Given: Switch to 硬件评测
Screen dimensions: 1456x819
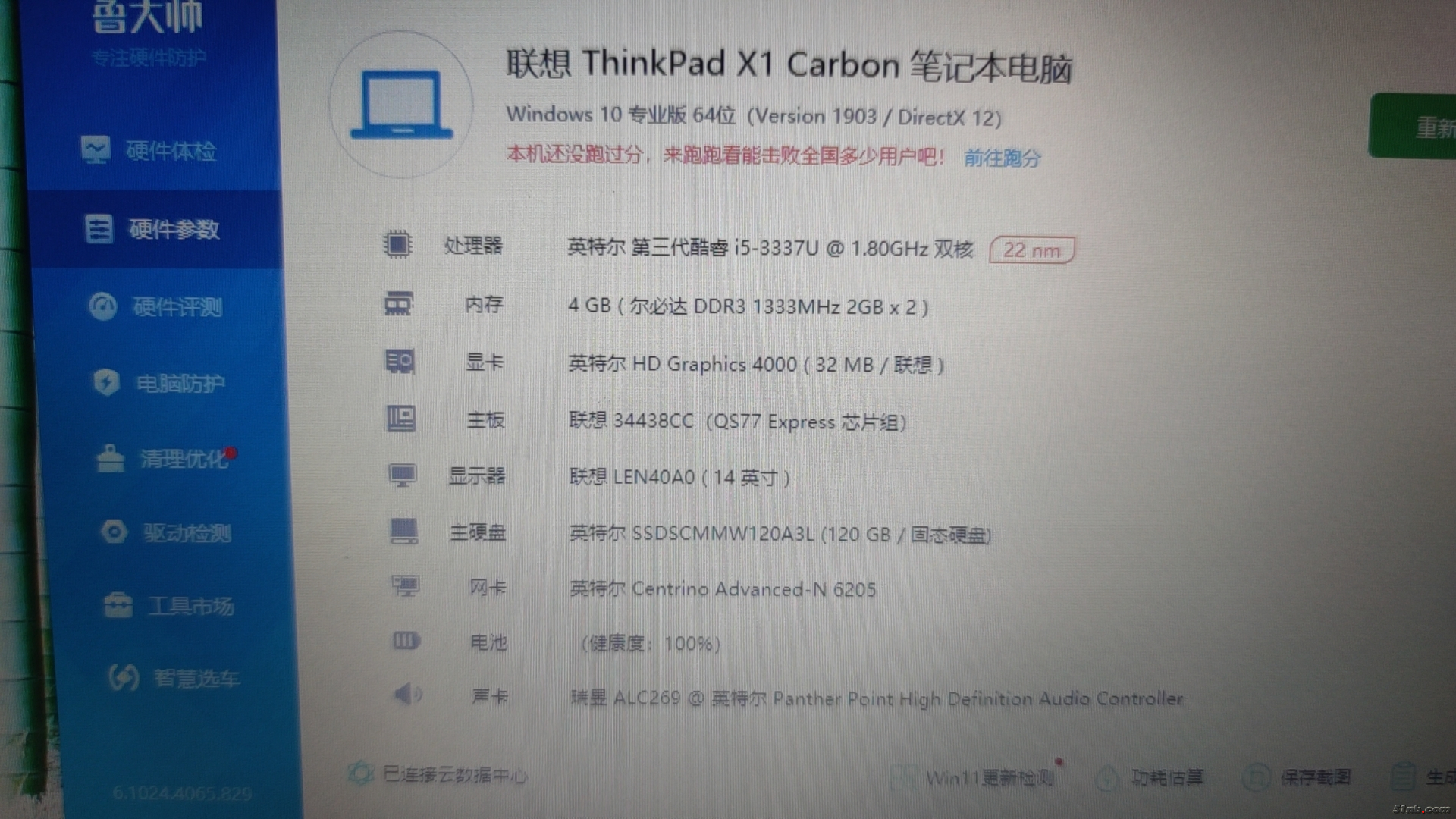Looking at the screenshot, I should tap(157, 307).
